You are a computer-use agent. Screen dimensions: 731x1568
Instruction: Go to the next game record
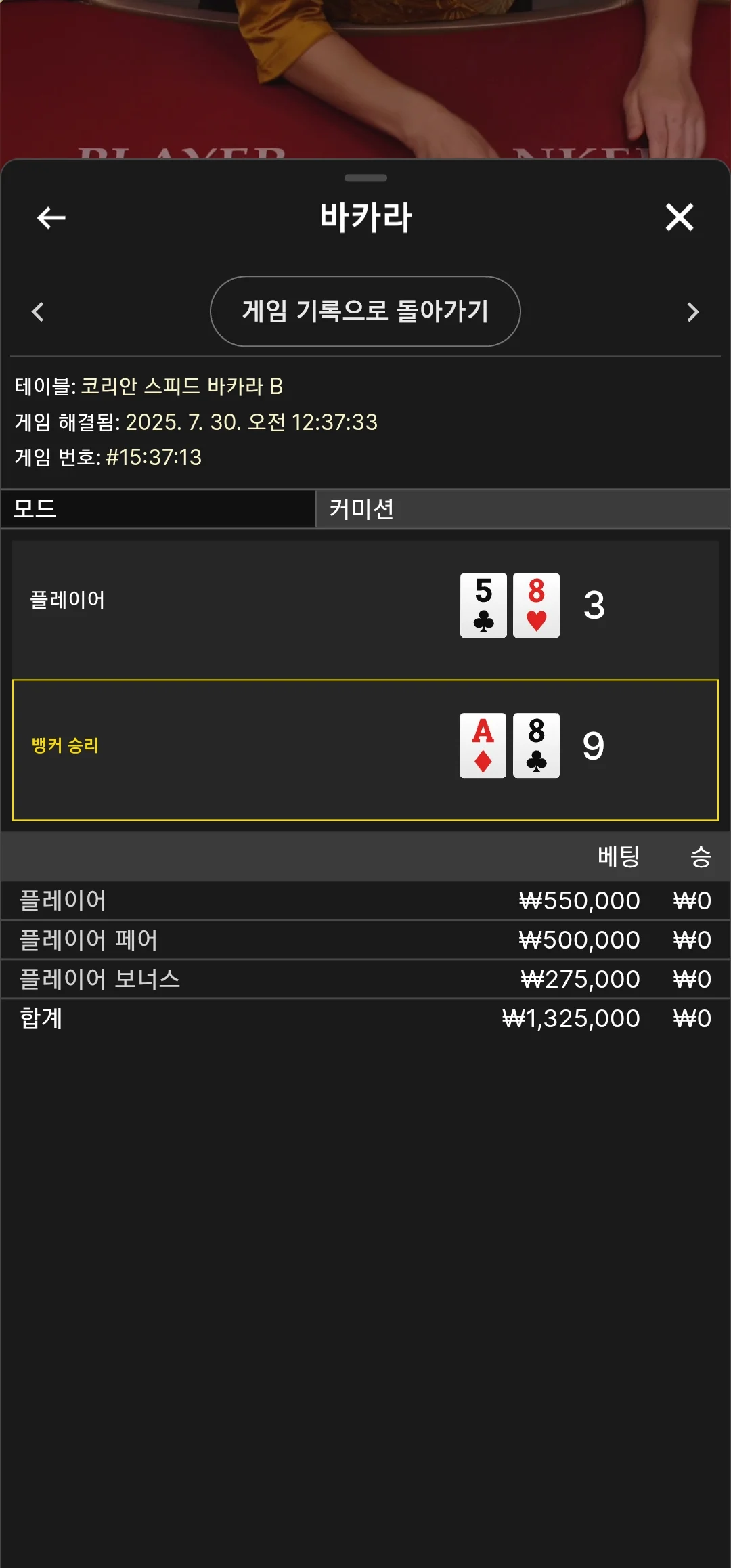(692, 311)
